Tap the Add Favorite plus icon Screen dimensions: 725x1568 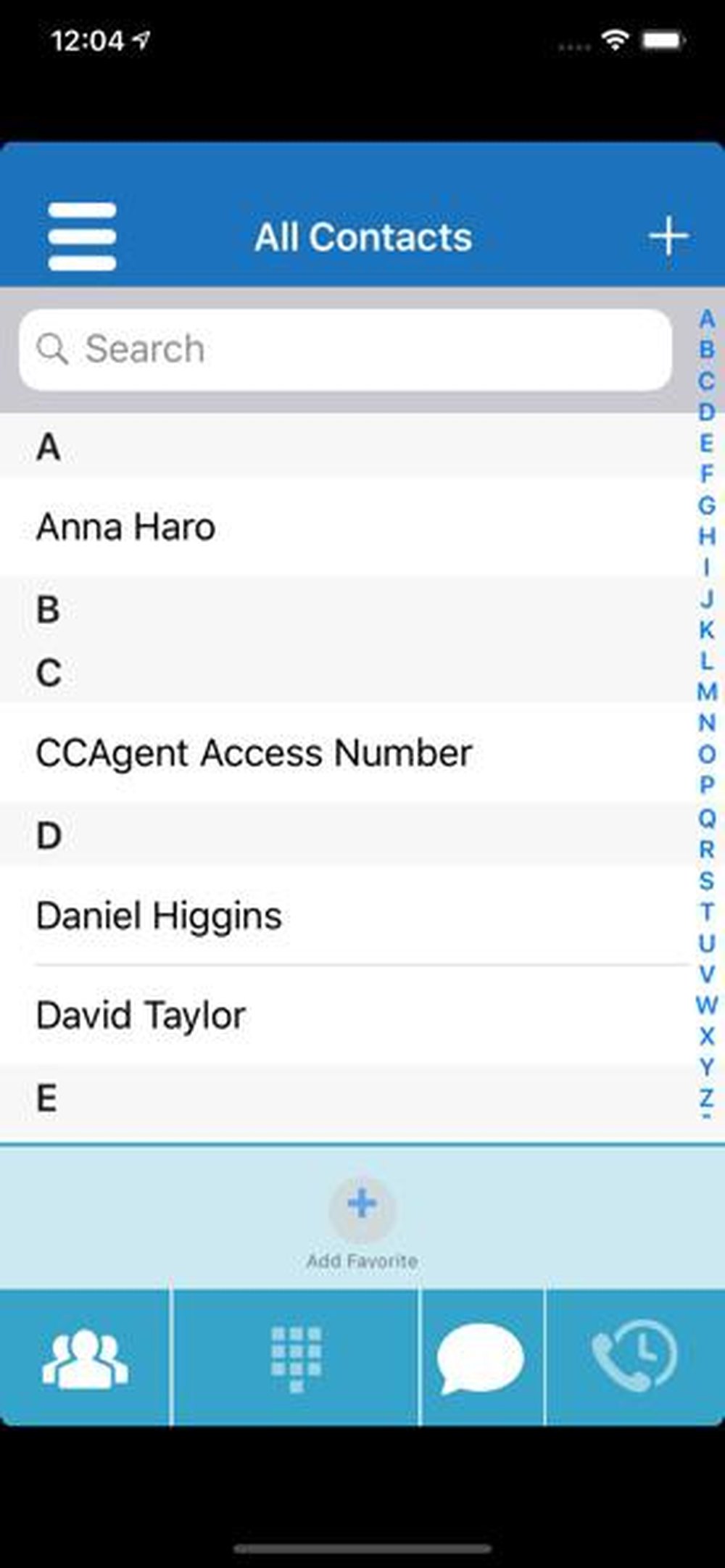(x=362, y=1202)
